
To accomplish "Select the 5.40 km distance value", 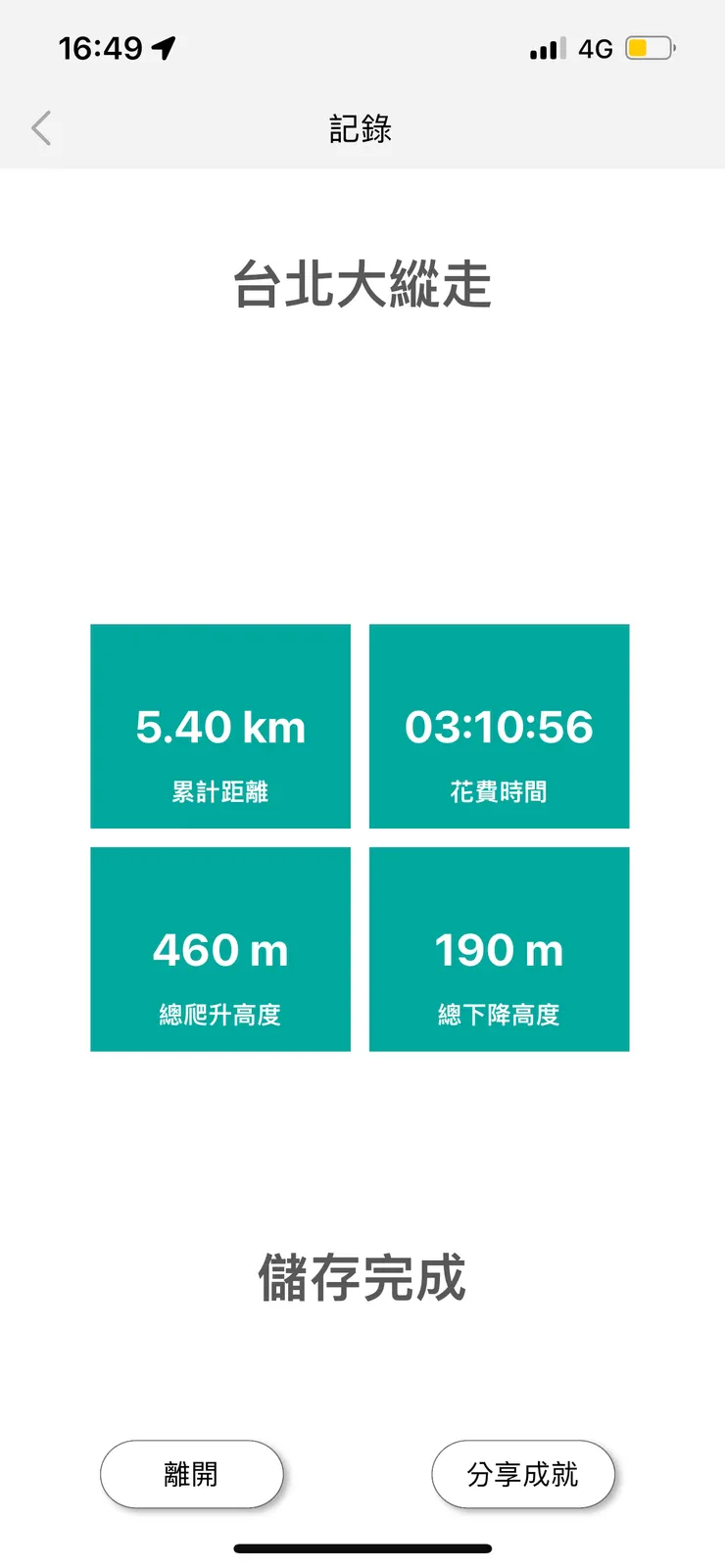I will click(220, 728).
